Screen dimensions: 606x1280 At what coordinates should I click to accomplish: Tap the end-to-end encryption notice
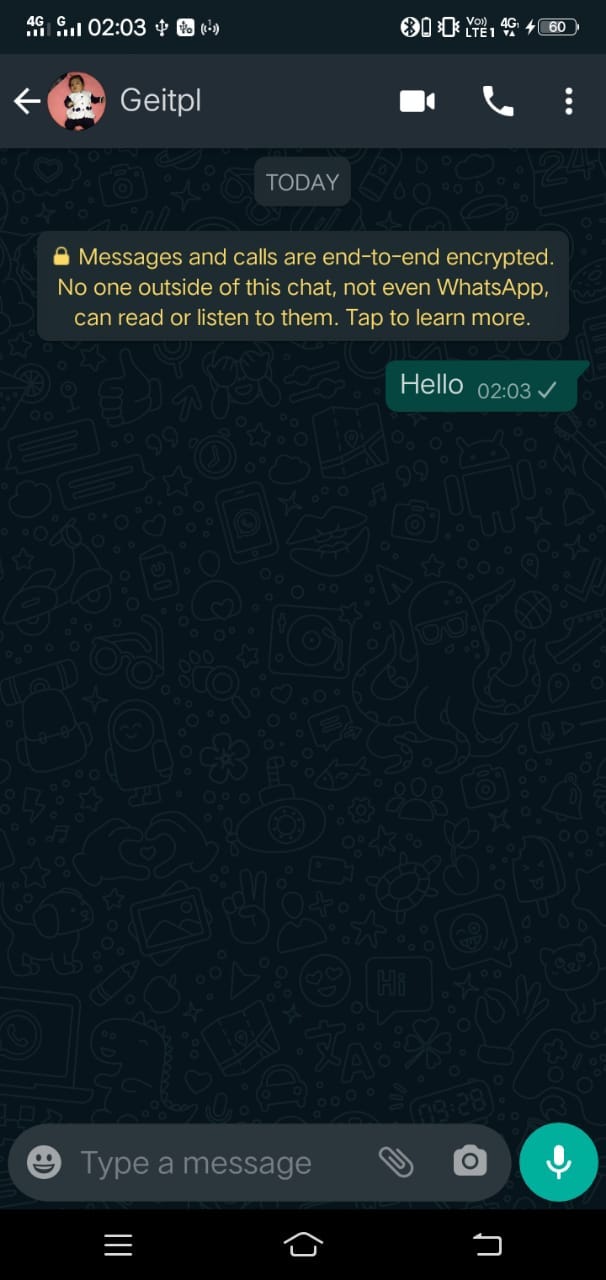click(303, 287)
